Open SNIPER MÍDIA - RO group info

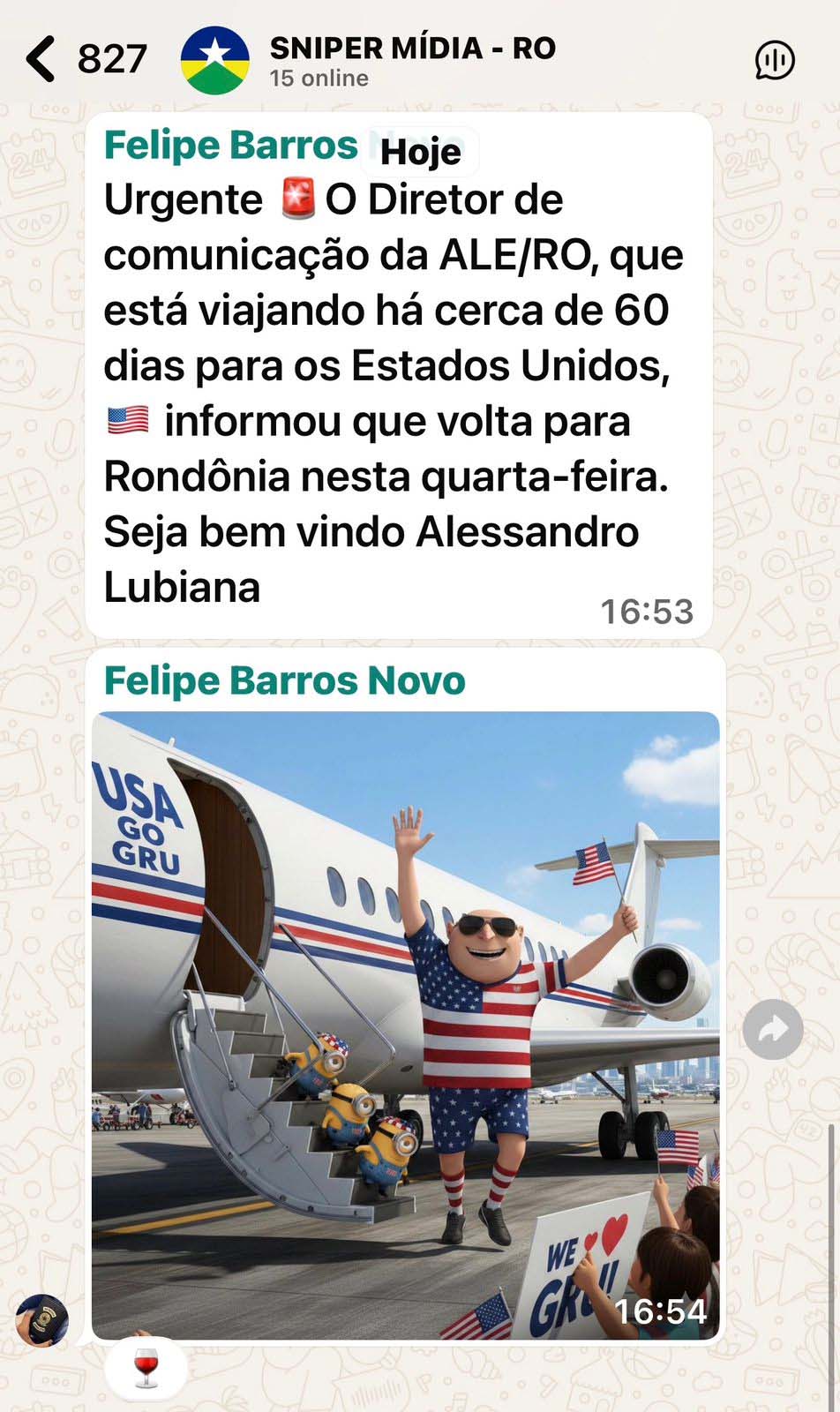pyautogui.click(x=411, y=60)
